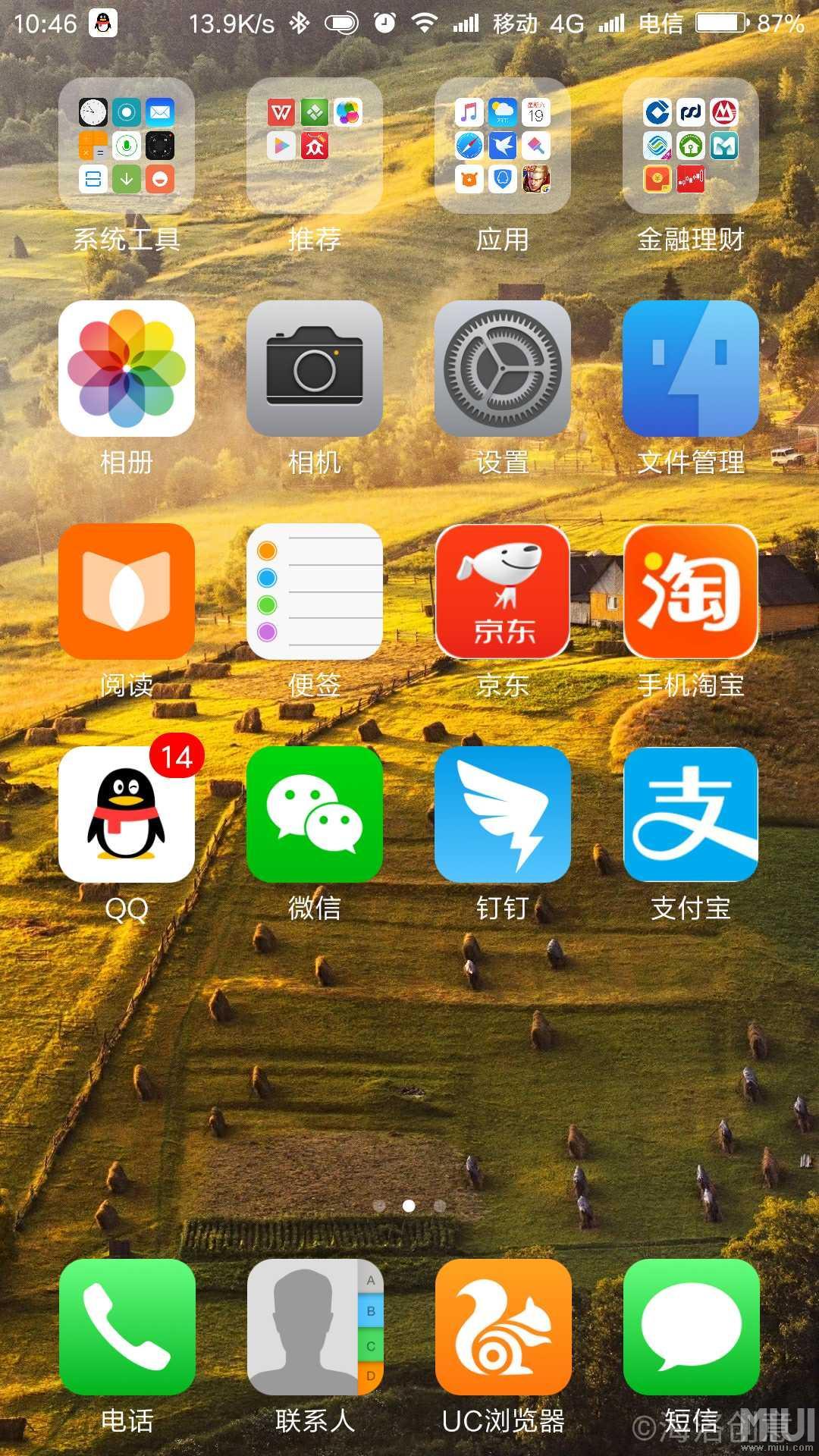Screen dimensions: 819x1456
Task: Open the 钉钉 DingTalk app
Action: (x=503, y=815)
